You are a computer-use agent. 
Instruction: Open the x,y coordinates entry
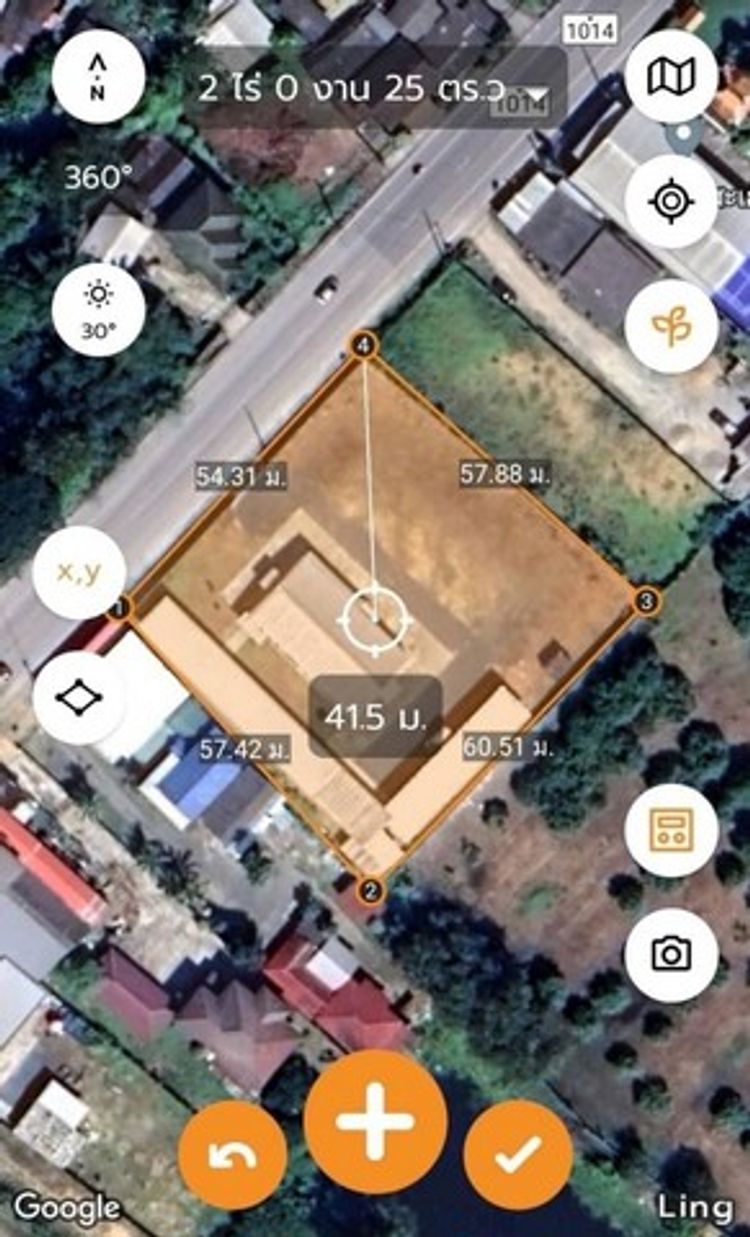point(79,573)
